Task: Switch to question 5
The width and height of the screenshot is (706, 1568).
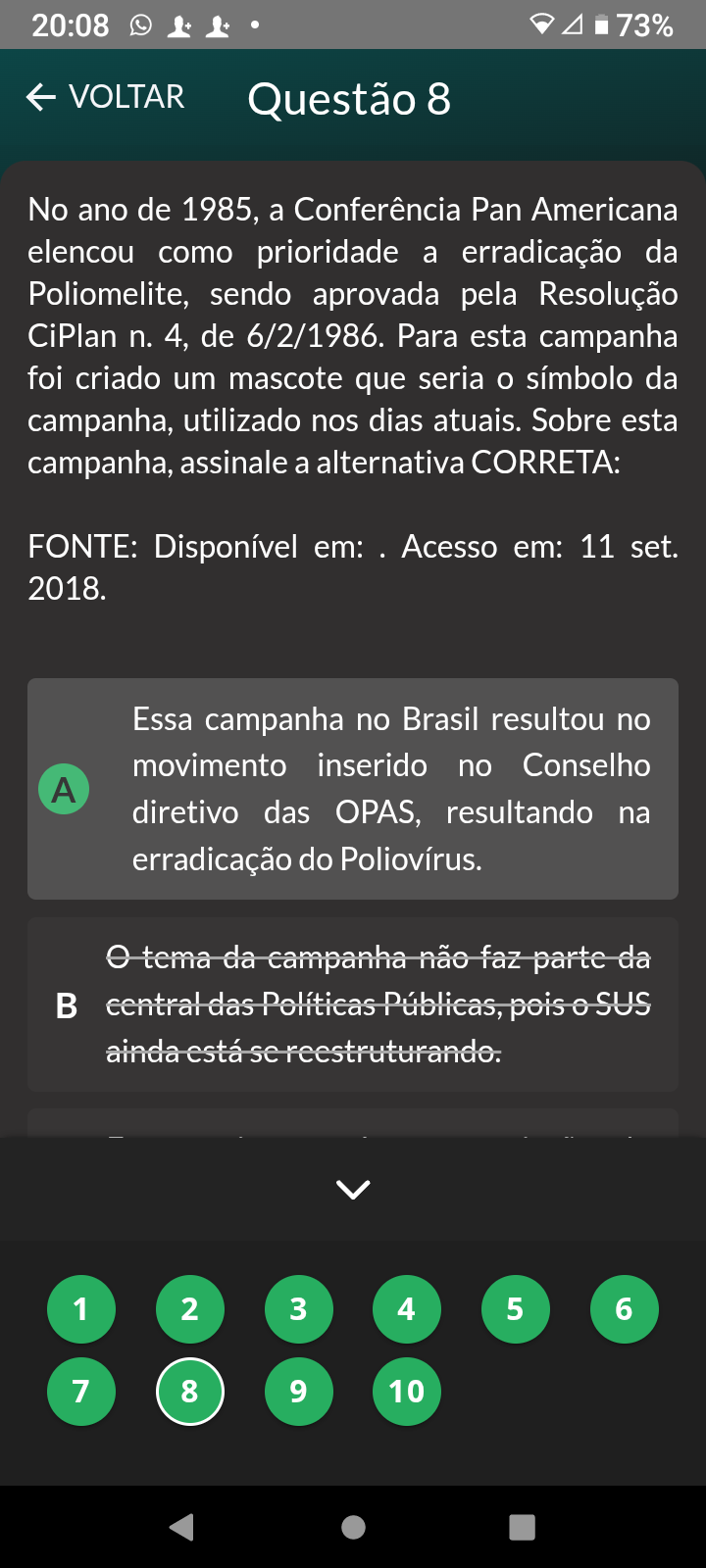Action: tap(515, 1308)
